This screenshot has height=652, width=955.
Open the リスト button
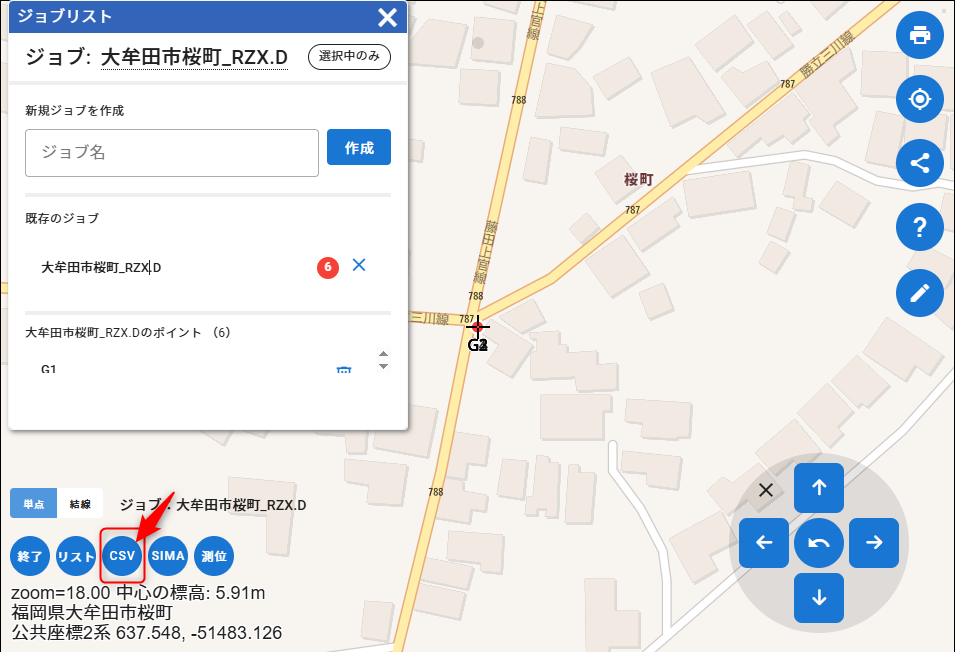76,556
